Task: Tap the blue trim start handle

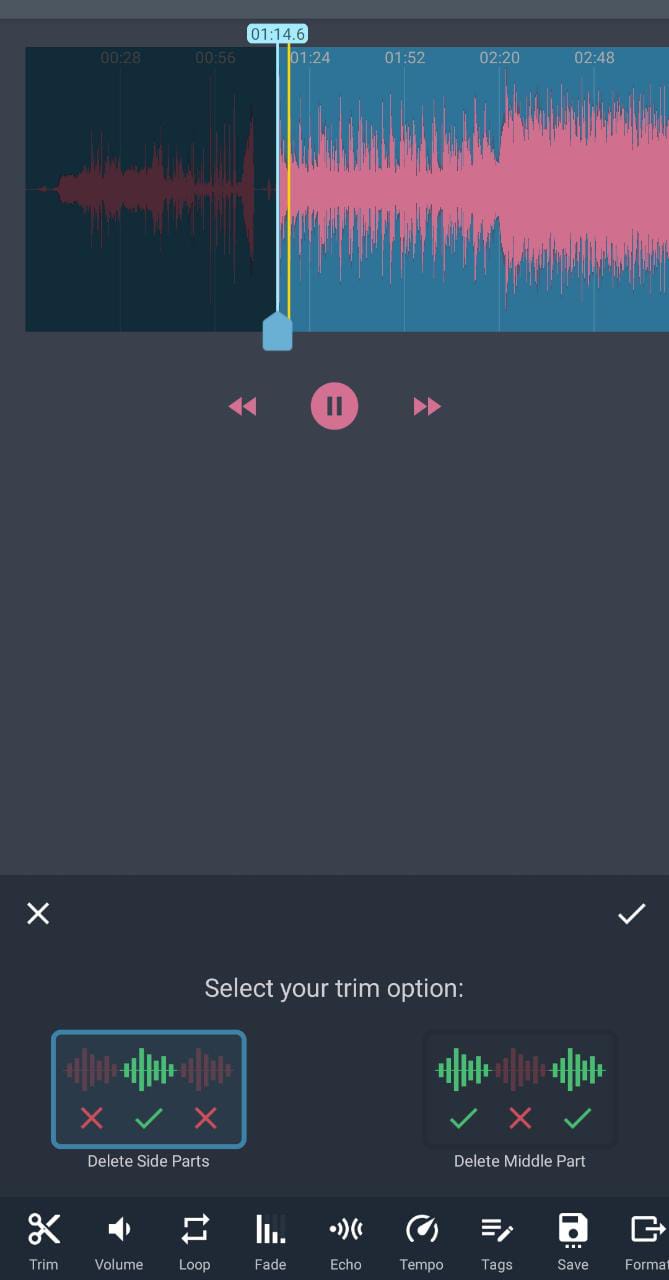Action: pyautogui.click(x=277, y=332)
